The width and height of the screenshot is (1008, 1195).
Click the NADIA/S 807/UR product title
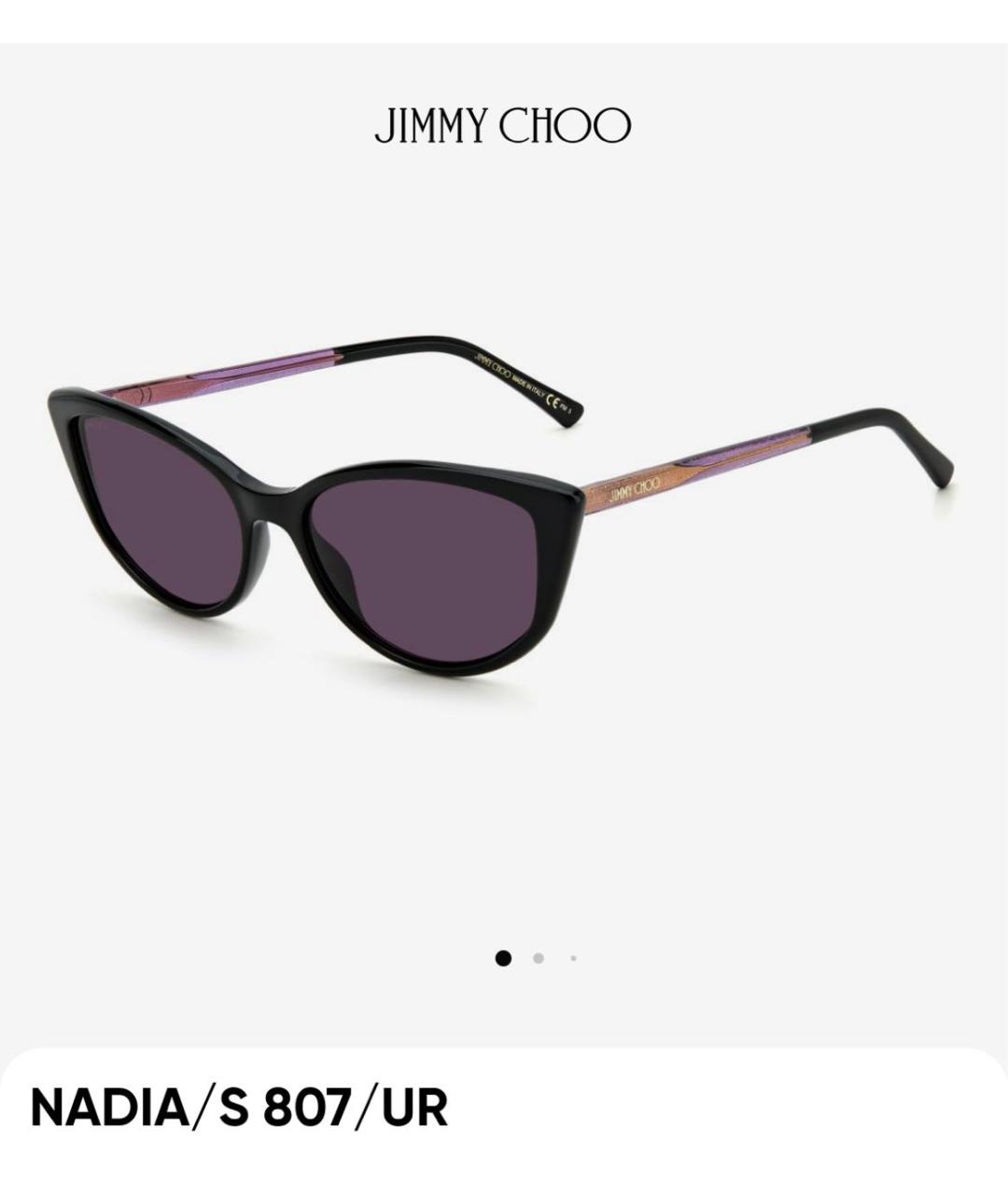coord(238,1107)
